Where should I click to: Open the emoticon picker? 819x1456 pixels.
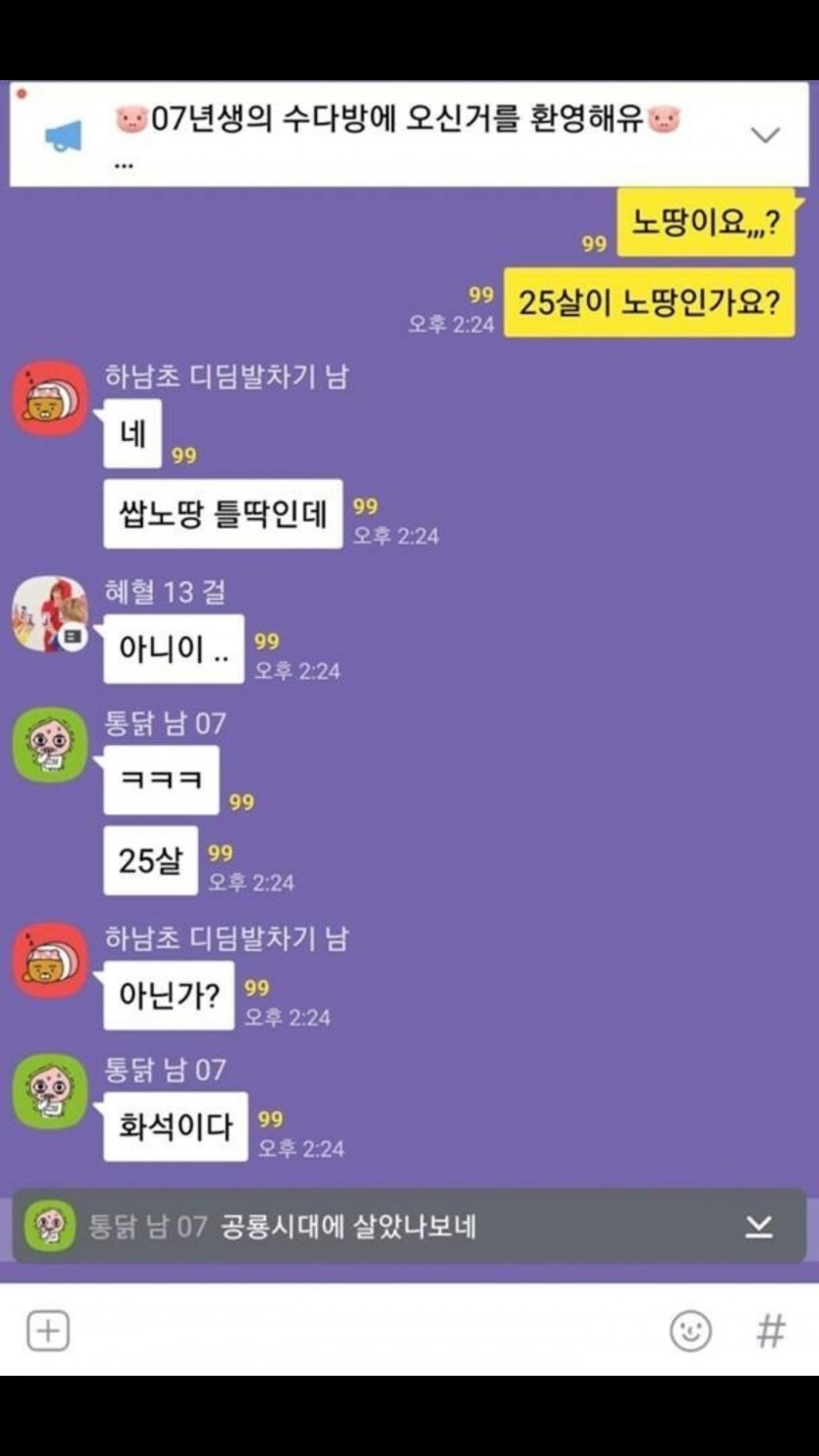click(690, 1331)
